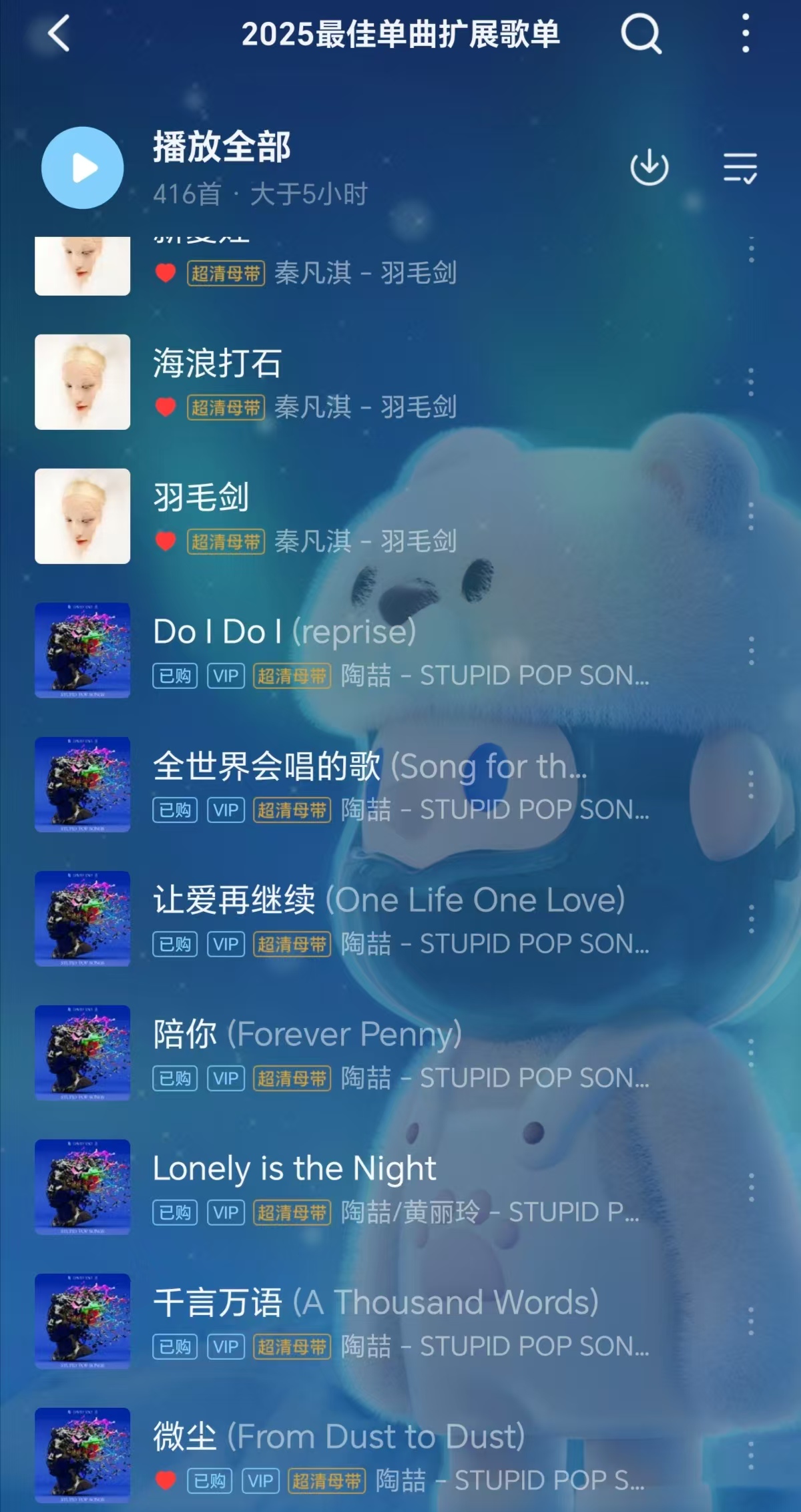Tap the VIP badge on Do I Do I (reprise)
801x1512 pixels.
tap(226, 676)
